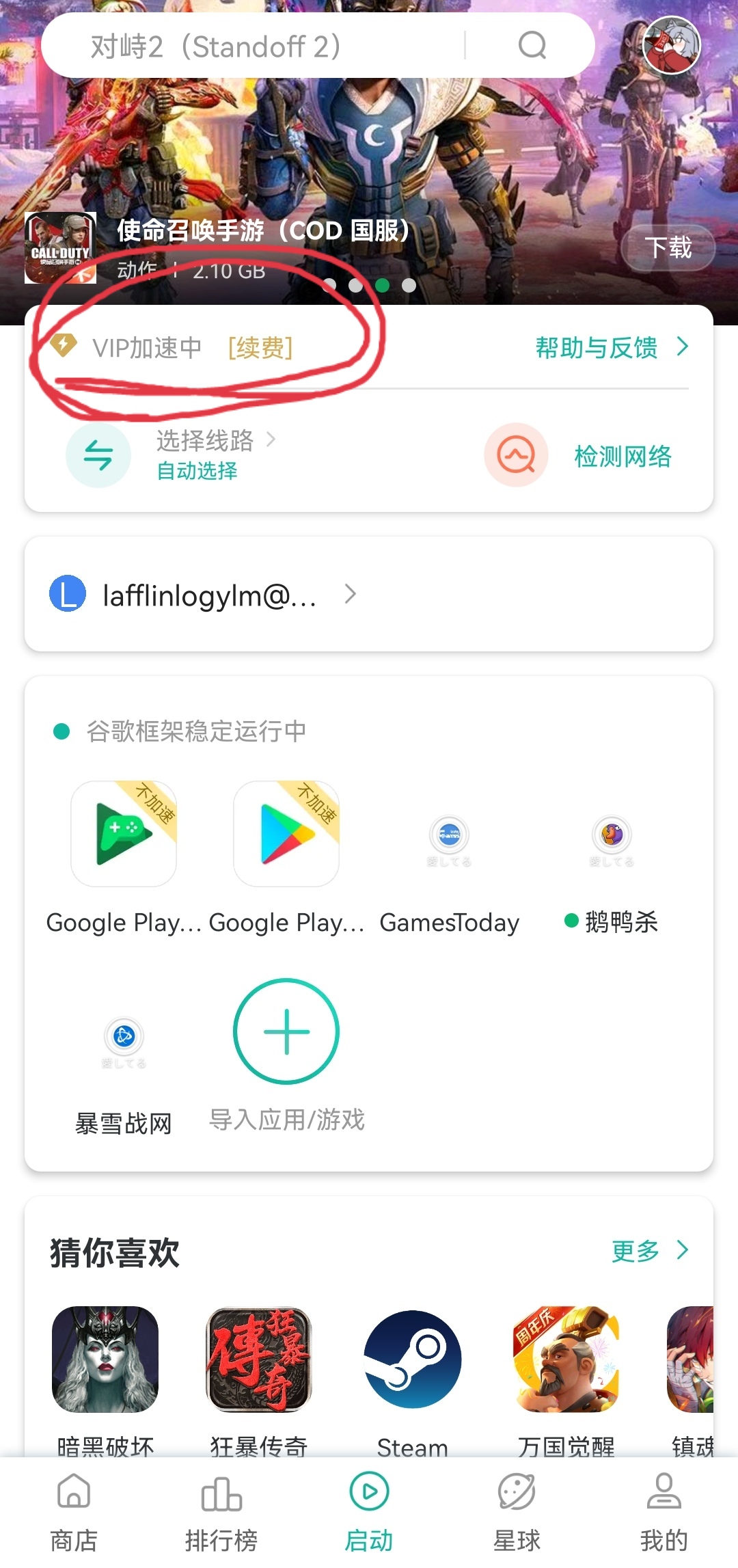Screen dimensions: 738x1568
Task: Choose a line via 选择线路
Action: pos(205,454)
